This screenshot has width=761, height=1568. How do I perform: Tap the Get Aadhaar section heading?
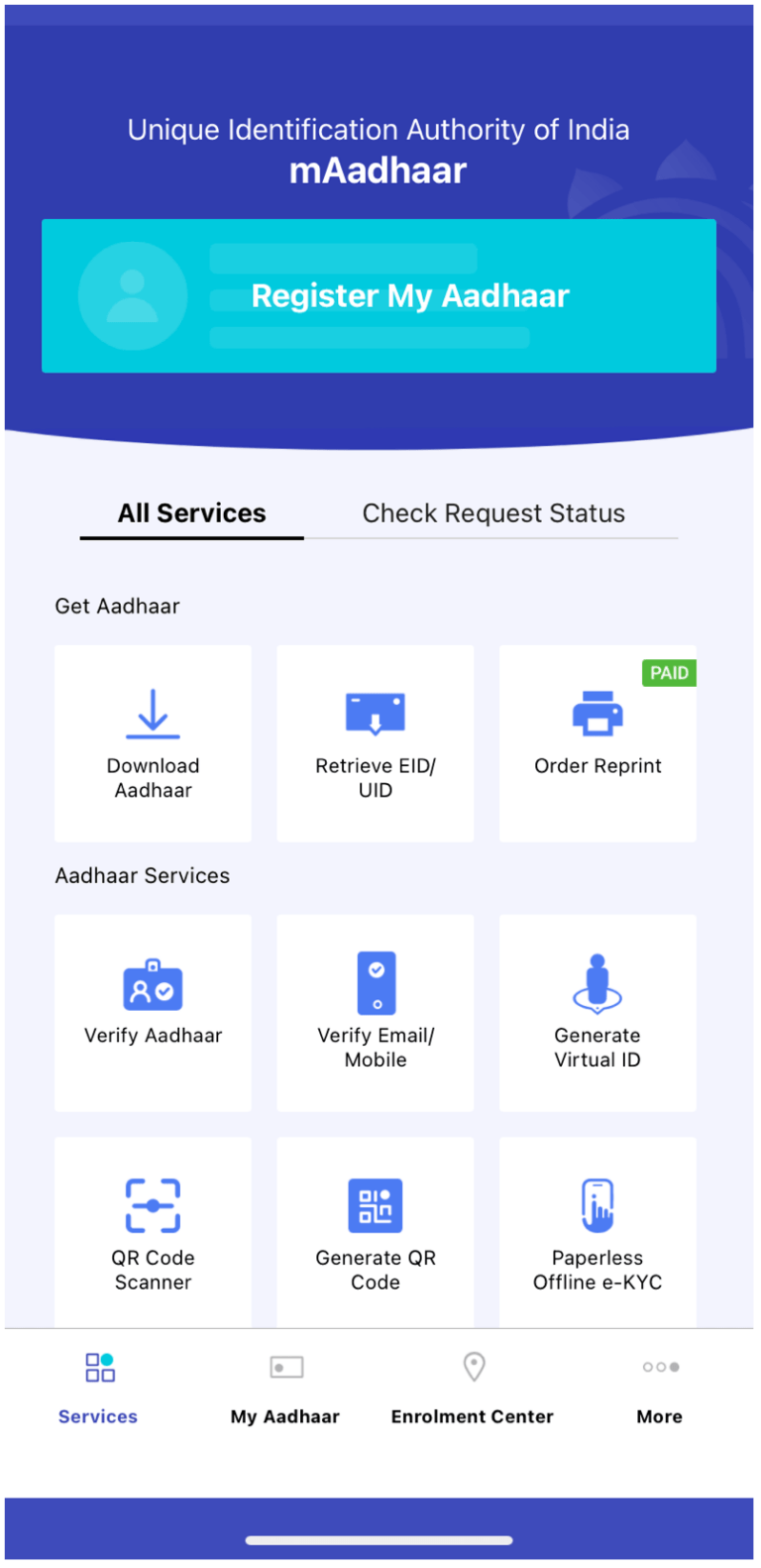(x=117, y=606)
